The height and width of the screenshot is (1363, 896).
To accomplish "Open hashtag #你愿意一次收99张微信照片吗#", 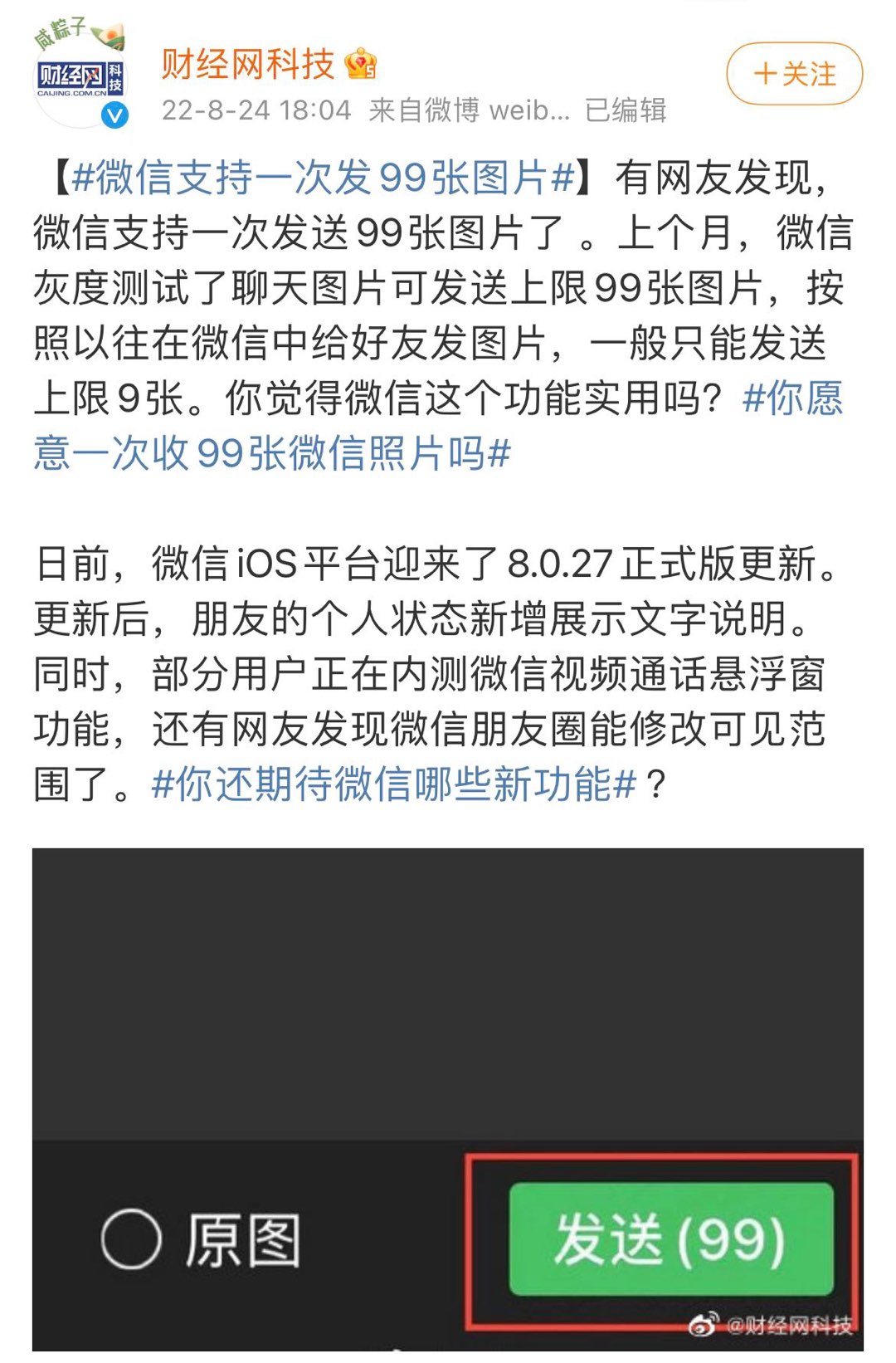I will click(272, 453).
